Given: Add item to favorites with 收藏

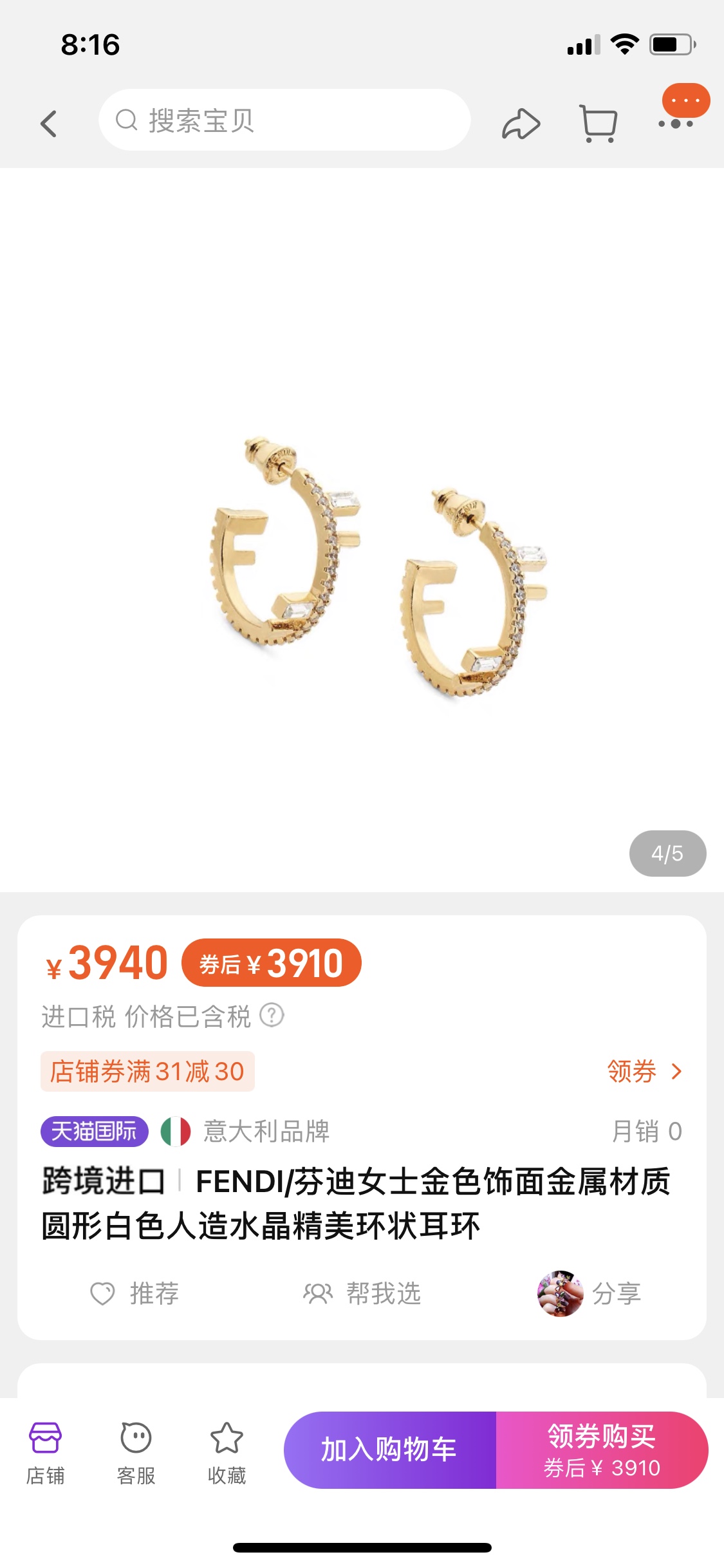Looking at the screenshot, I should [x=227, y=1450].
